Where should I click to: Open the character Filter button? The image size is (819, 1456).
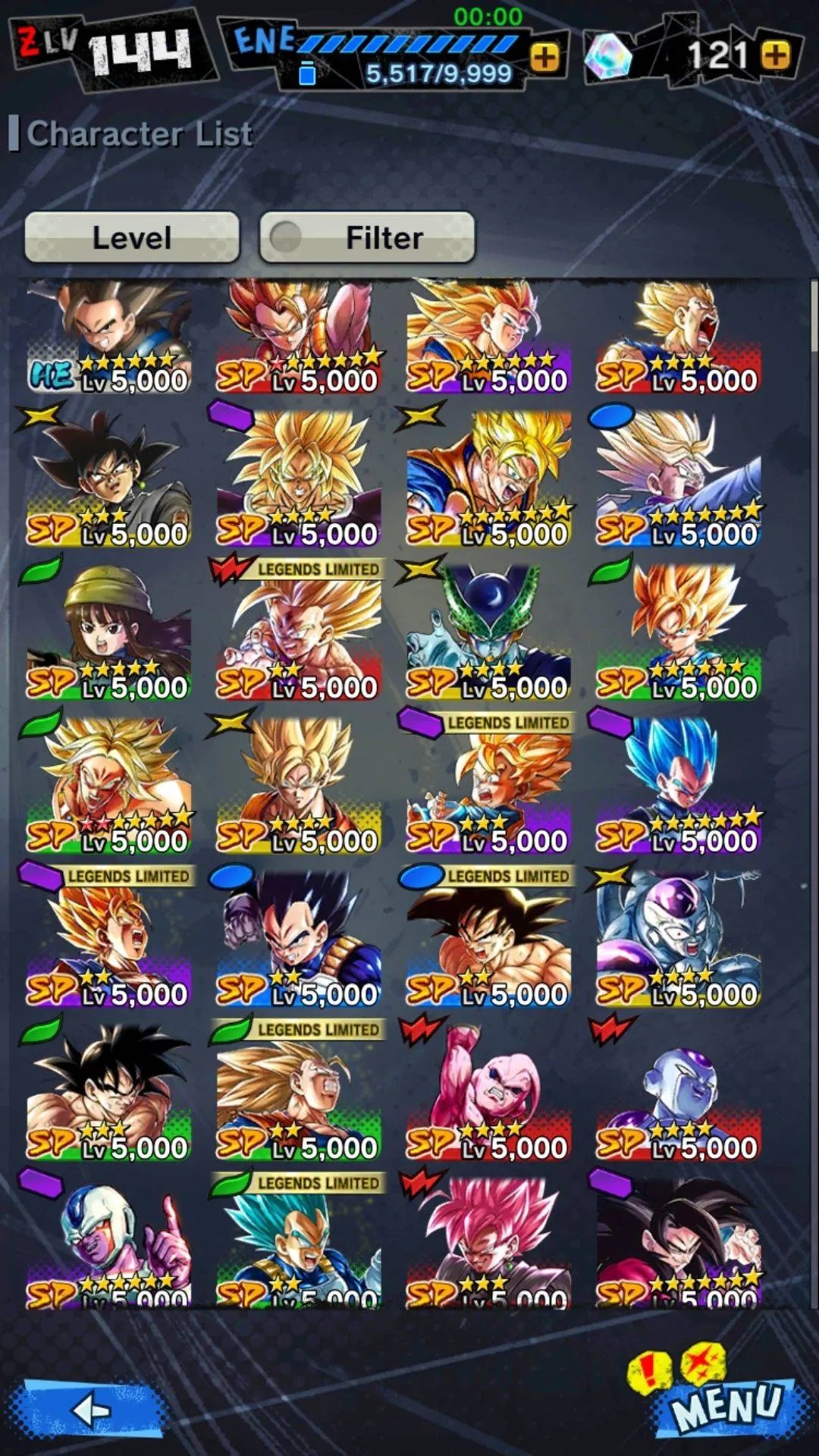(x=367, y=237)
